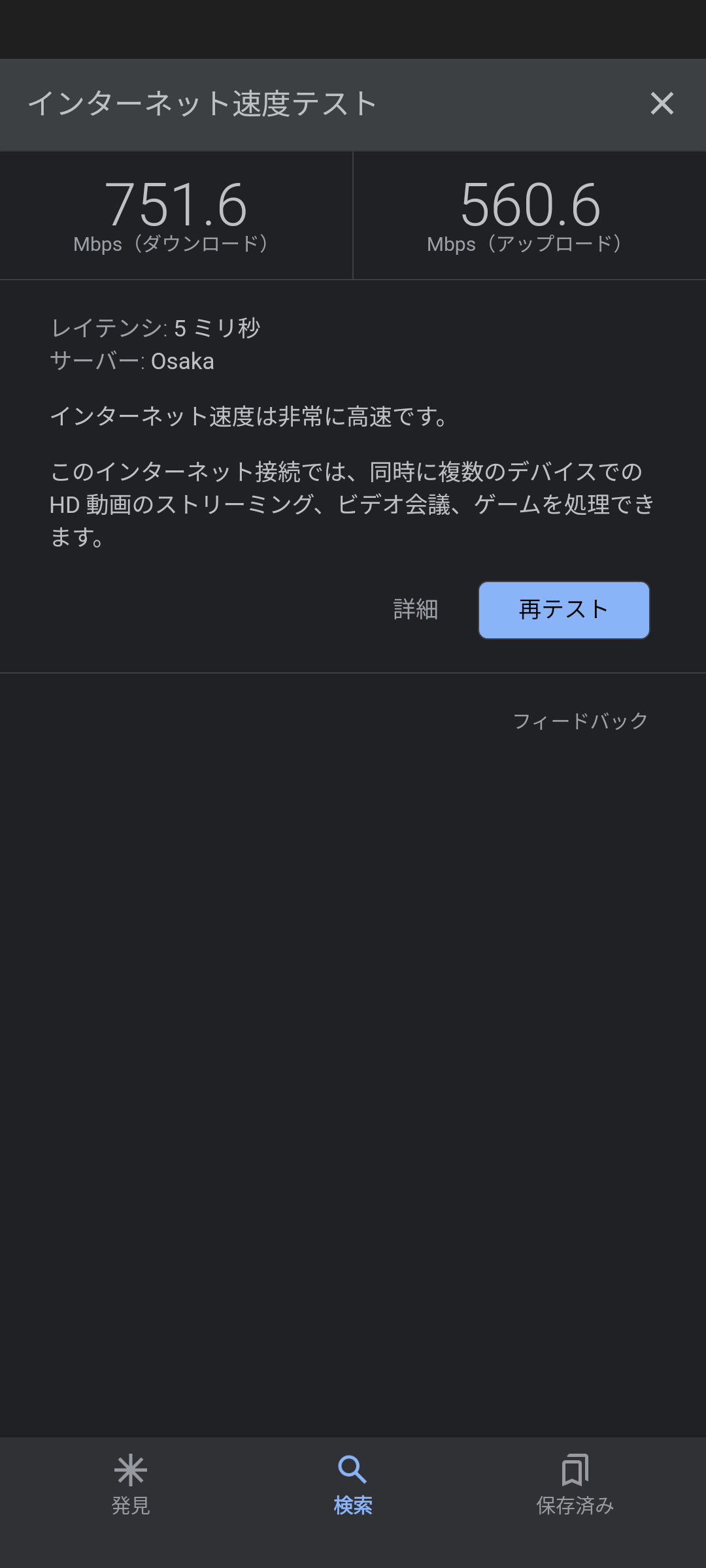Close the internet speed test panel
Screen dimensions: 706x1568
pyautogui.click(x=662, y=103)
